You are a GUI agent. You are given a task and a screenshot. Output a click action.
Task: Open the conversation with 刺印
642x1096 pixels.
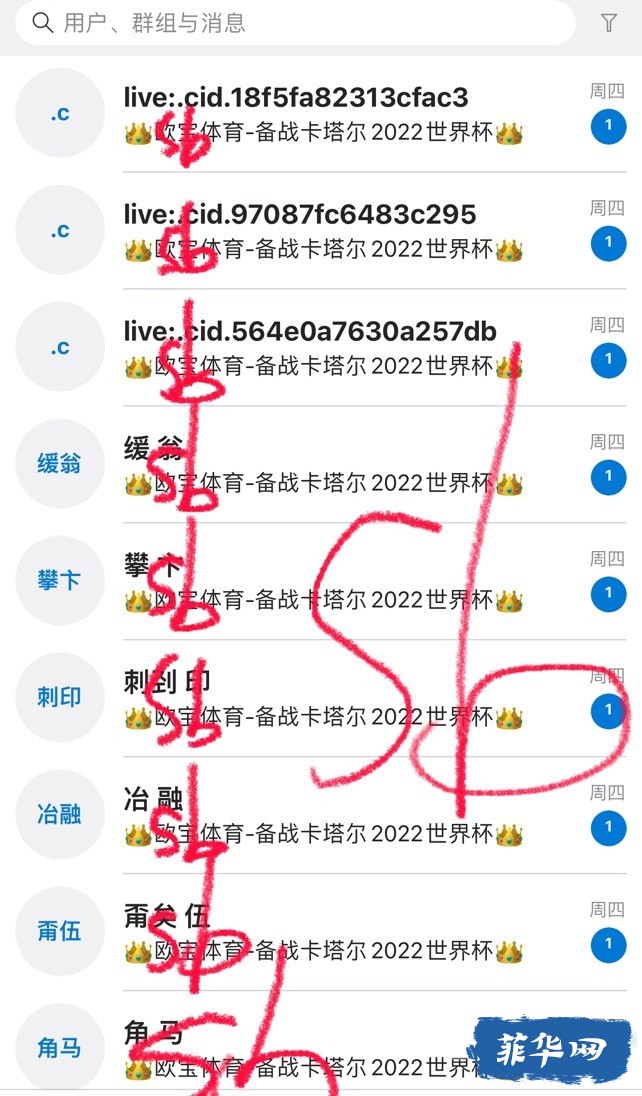coord(320,699)
